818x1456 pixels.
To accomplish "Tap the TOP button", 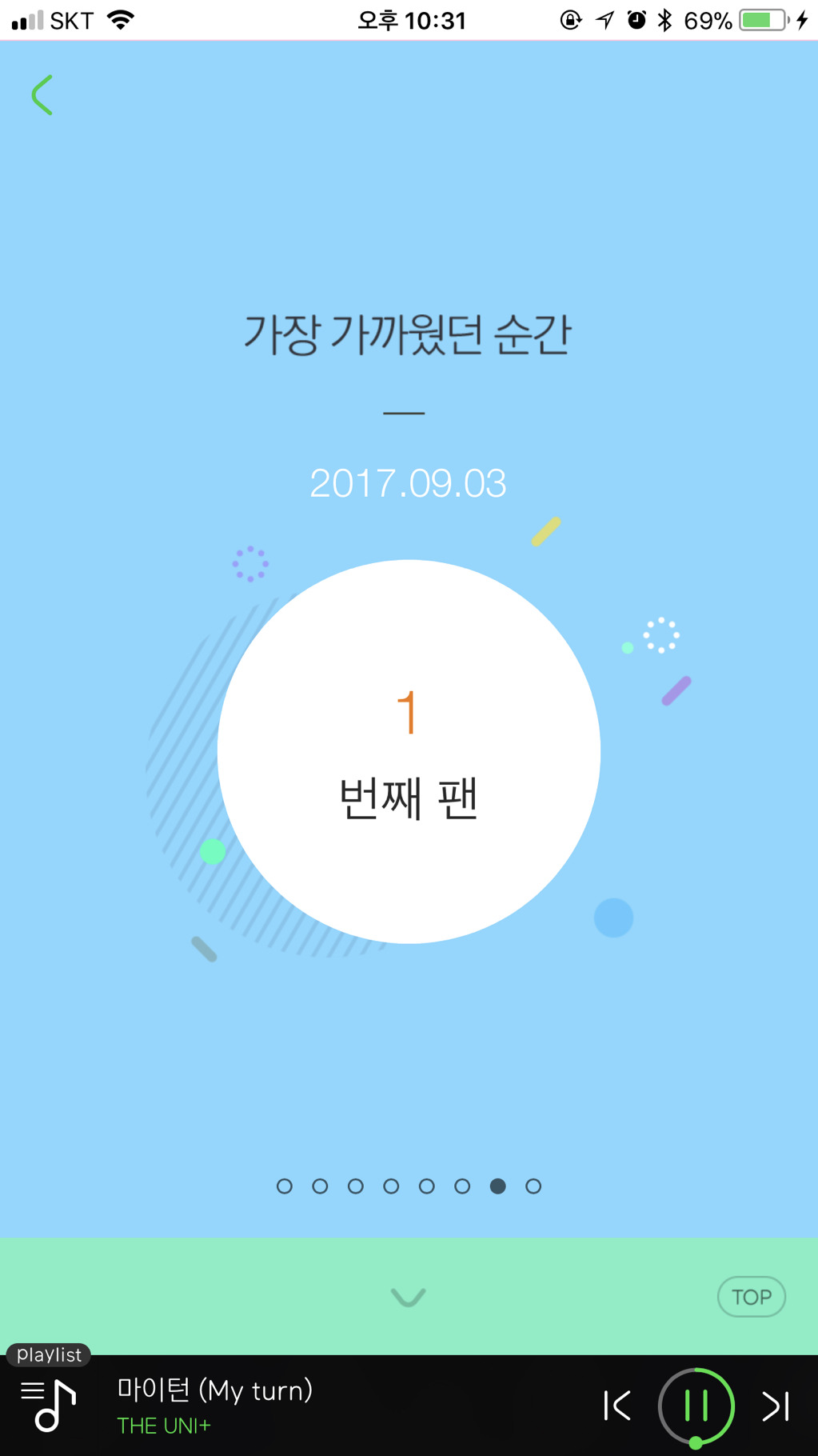I will point(751,1297).
